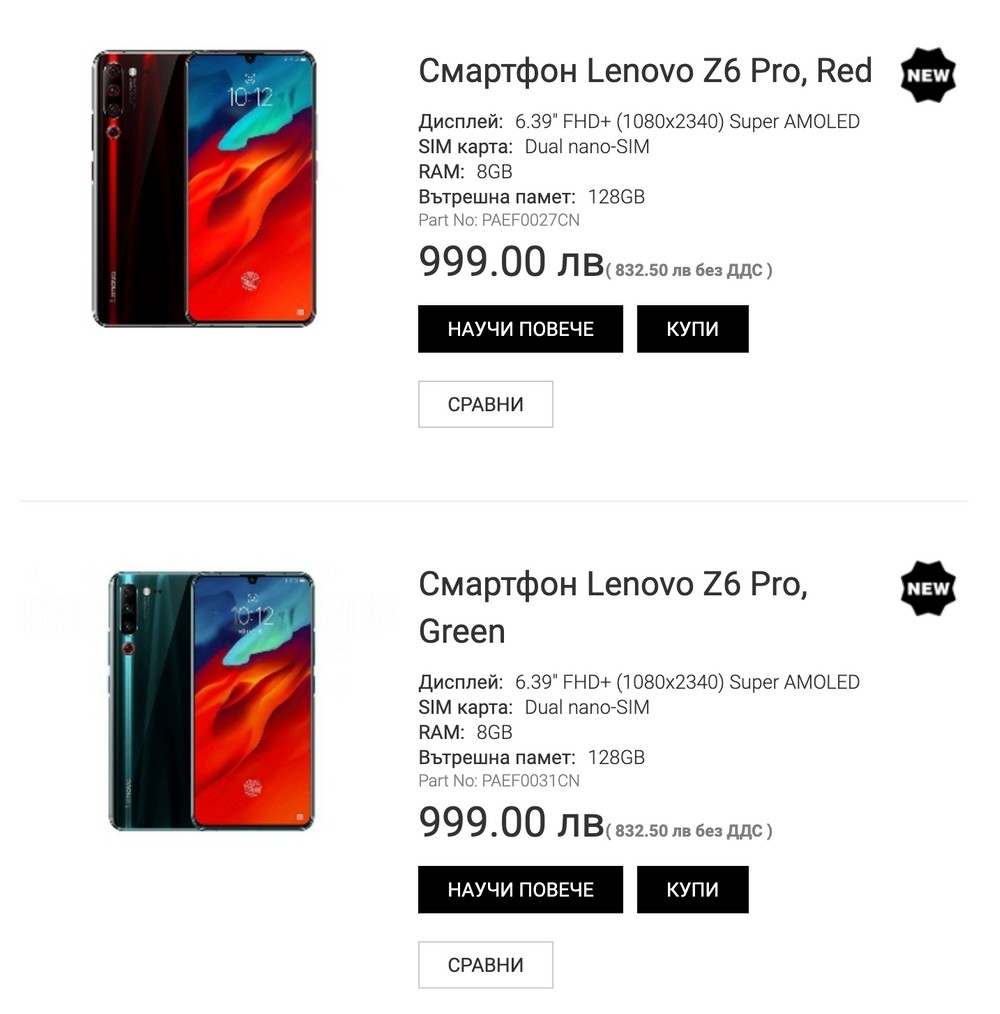Tap НАУЧИ ПОВЕЧЕ for Lenovo Z6 Pro Red
The height and width of the screenshot is (1014, 1000).
pos(520,329)
